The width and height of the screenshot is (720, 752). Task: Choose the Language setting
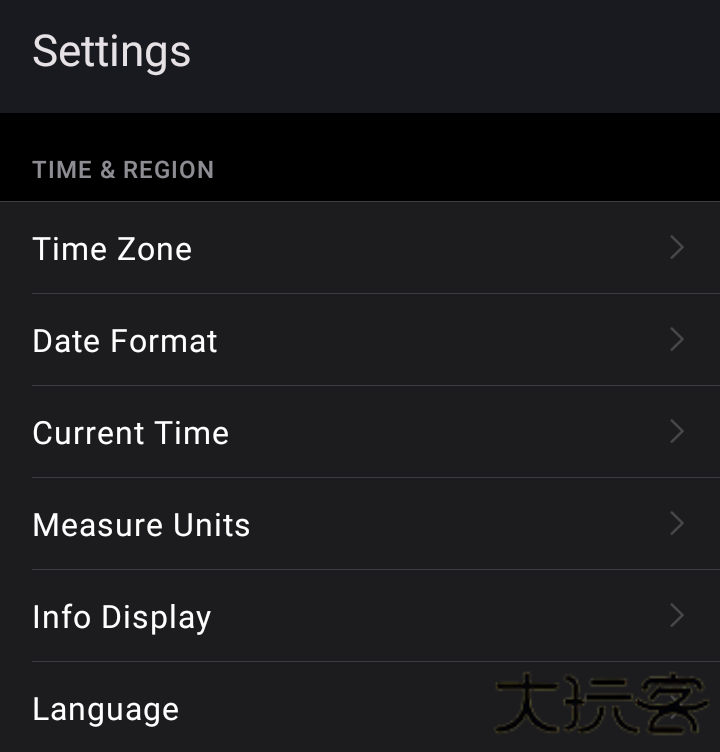click(x=300, y=708)
